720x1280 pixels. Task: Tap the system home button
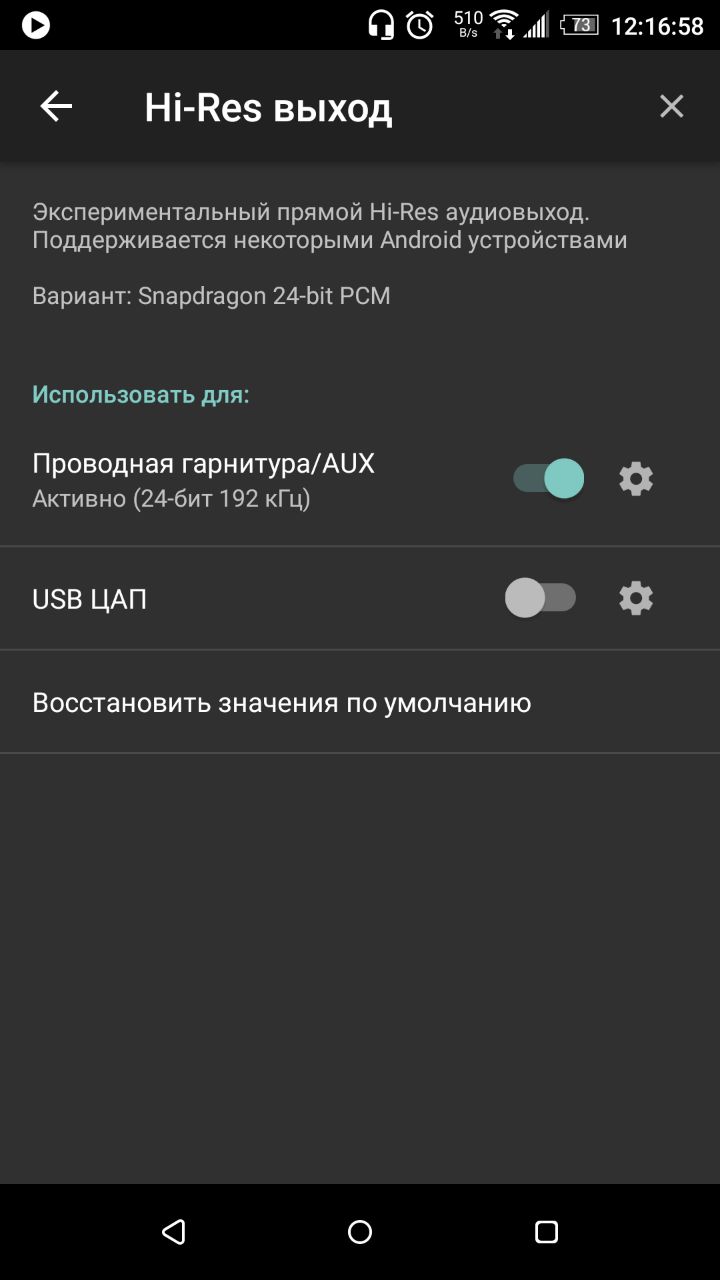click(x=360, y=1232)
